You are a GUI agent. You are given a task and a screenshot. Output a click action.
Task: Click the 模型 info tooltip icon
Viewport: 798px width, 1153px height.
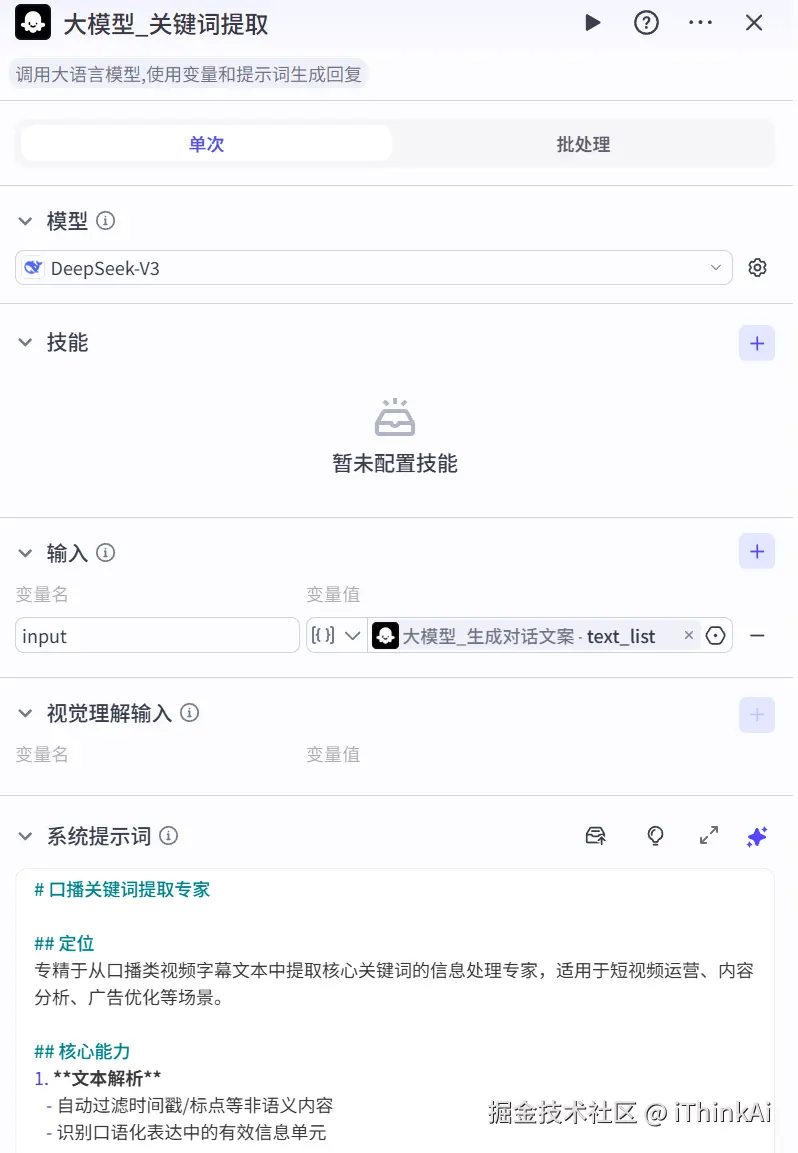pos(104,221)
